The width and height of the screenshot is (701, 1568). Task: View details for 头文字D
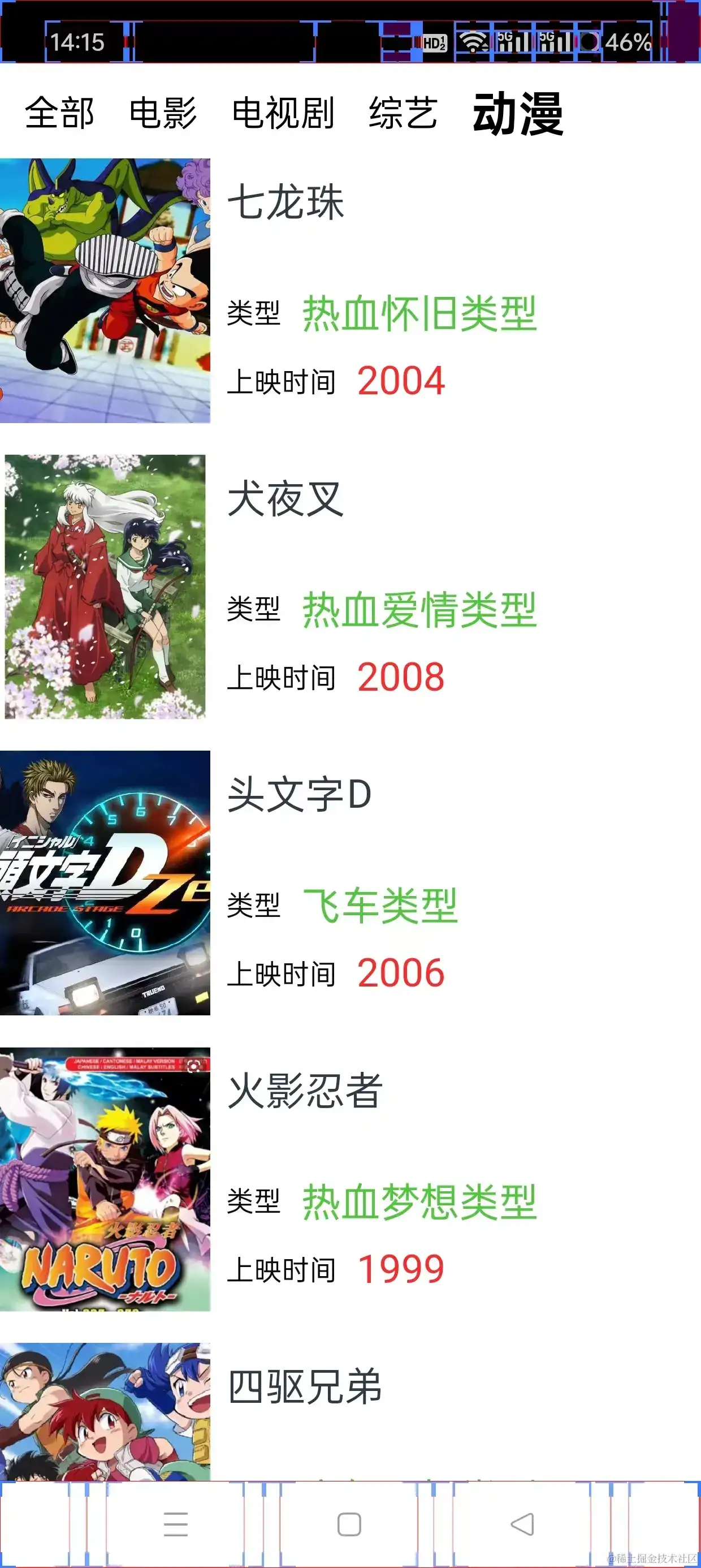pyautogui.click(x=350, y=882)
